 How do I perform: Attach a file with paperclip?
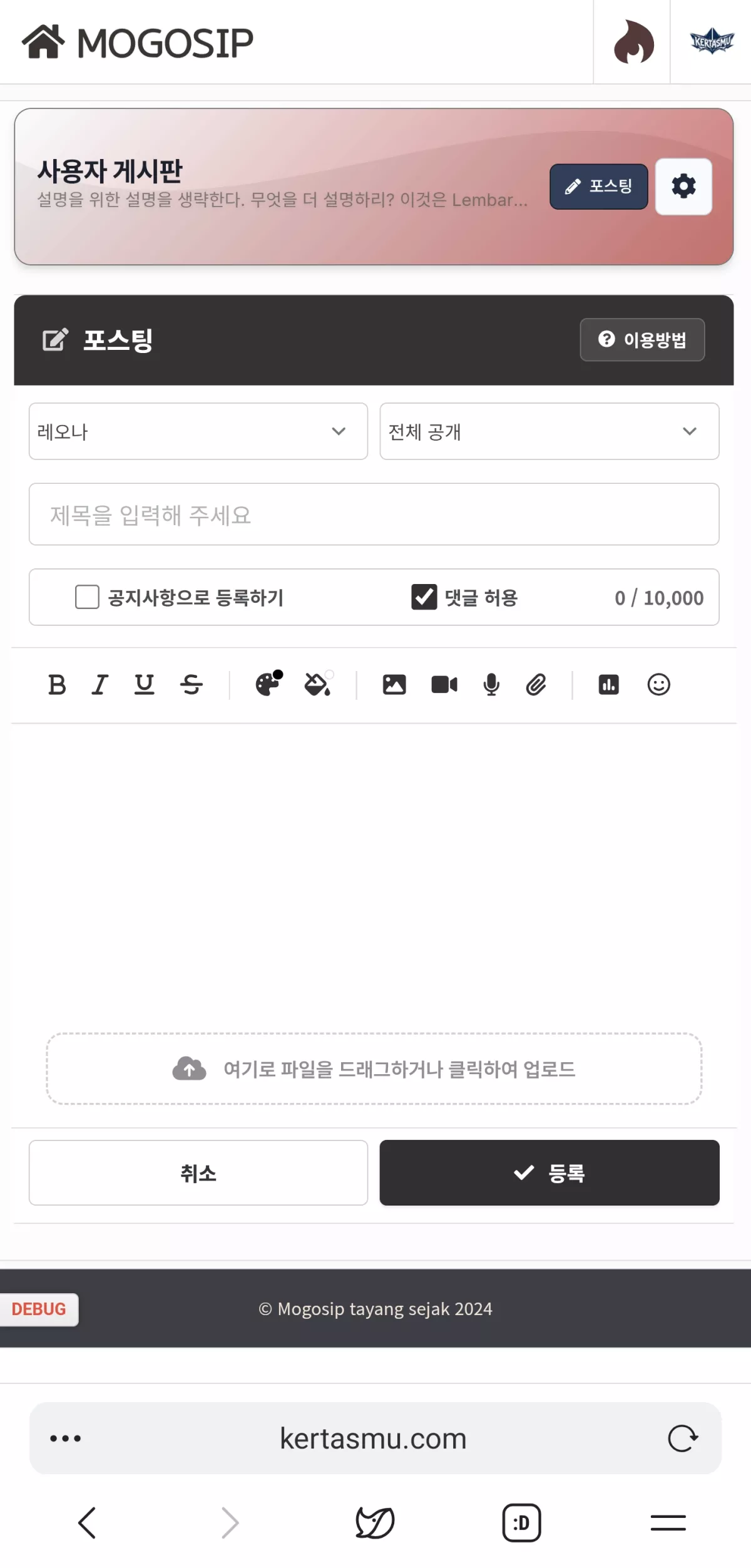536,685
